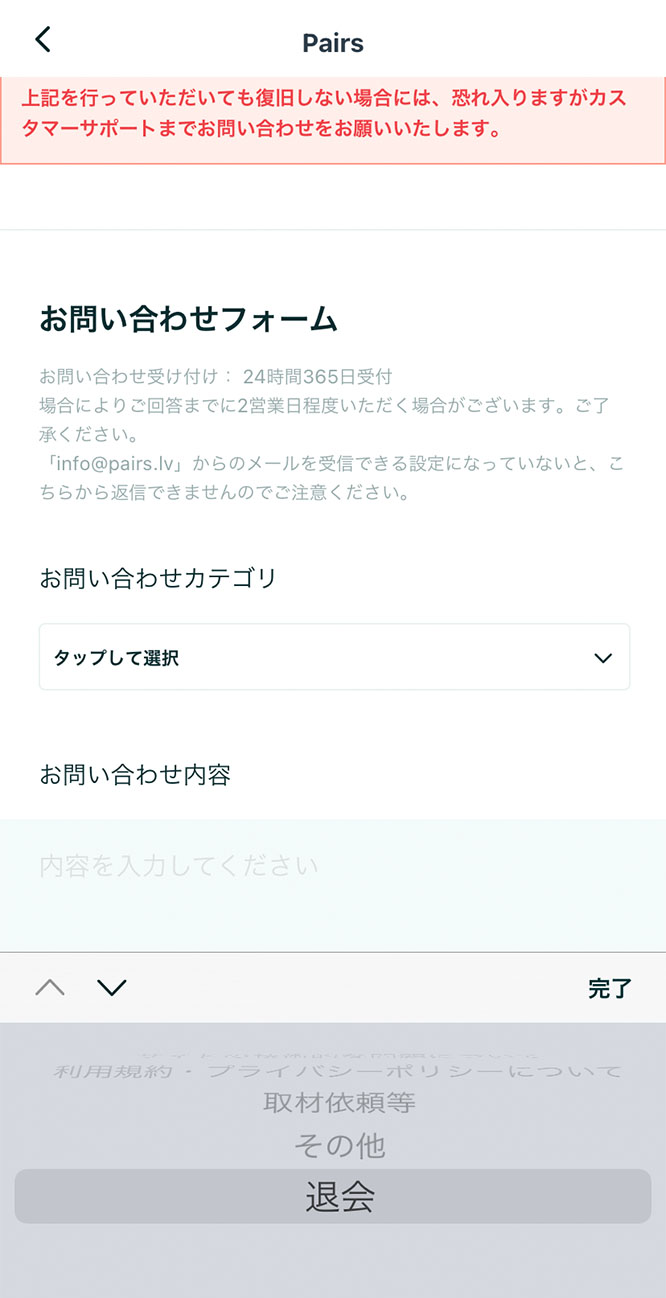Move to previous field with up arrow
The image size is (666, 1298).
click(50, 988)
